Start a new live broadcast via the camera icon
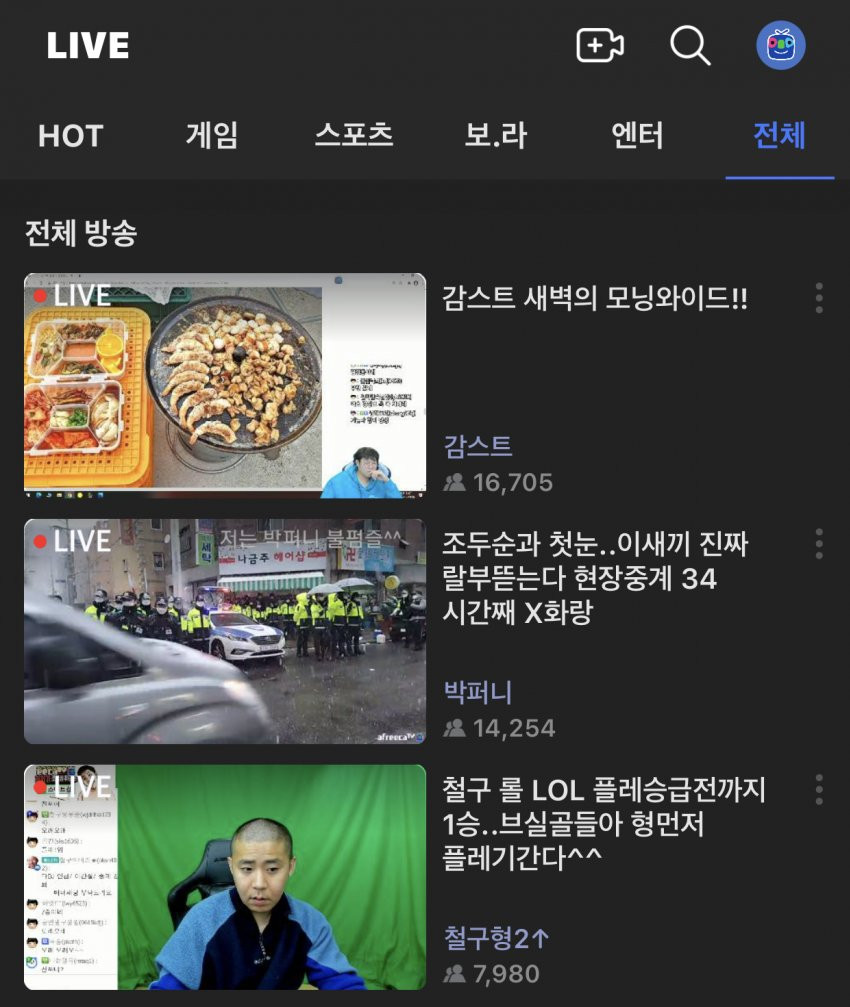Screen dimensions: 850x1007 click(x=600, y=45)
